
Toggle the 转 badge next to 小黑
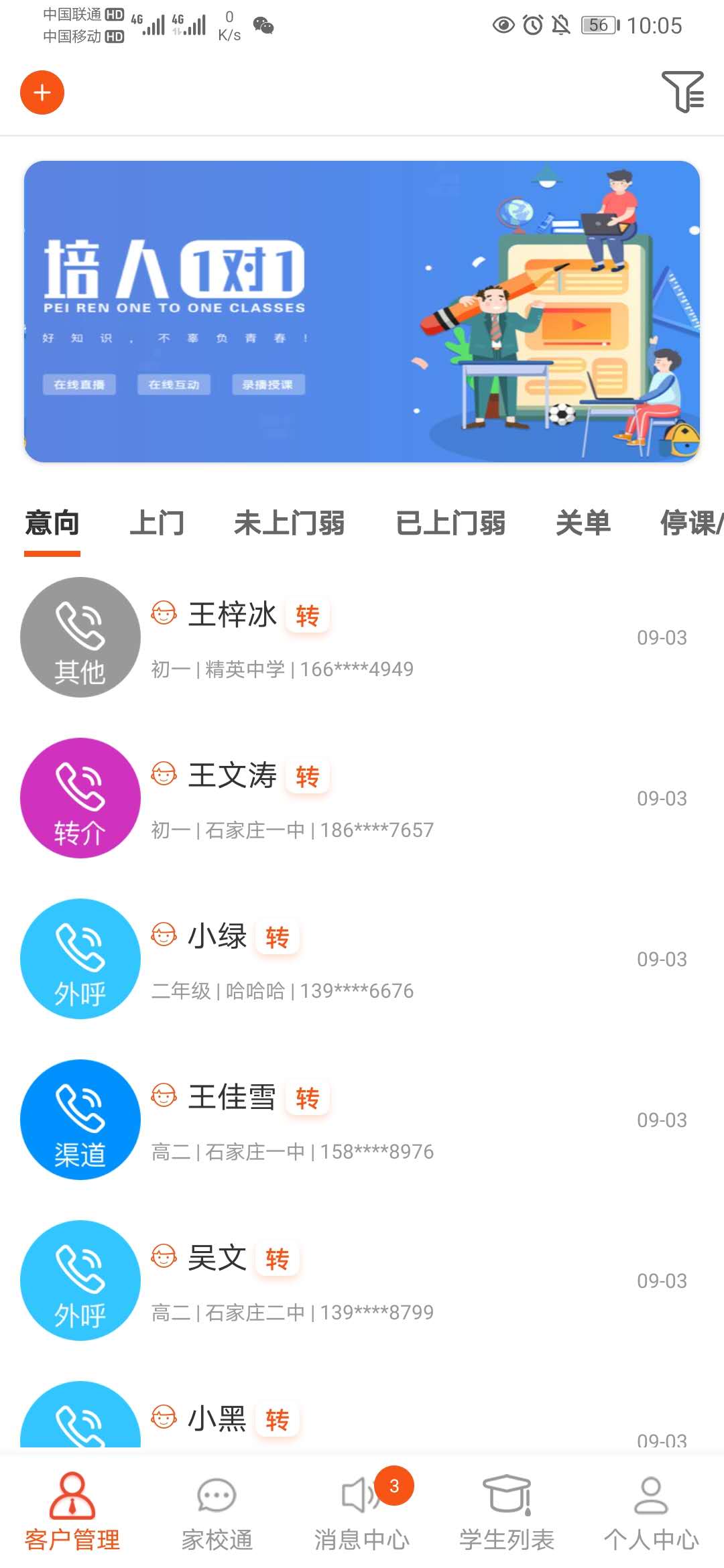[276, 1419]
